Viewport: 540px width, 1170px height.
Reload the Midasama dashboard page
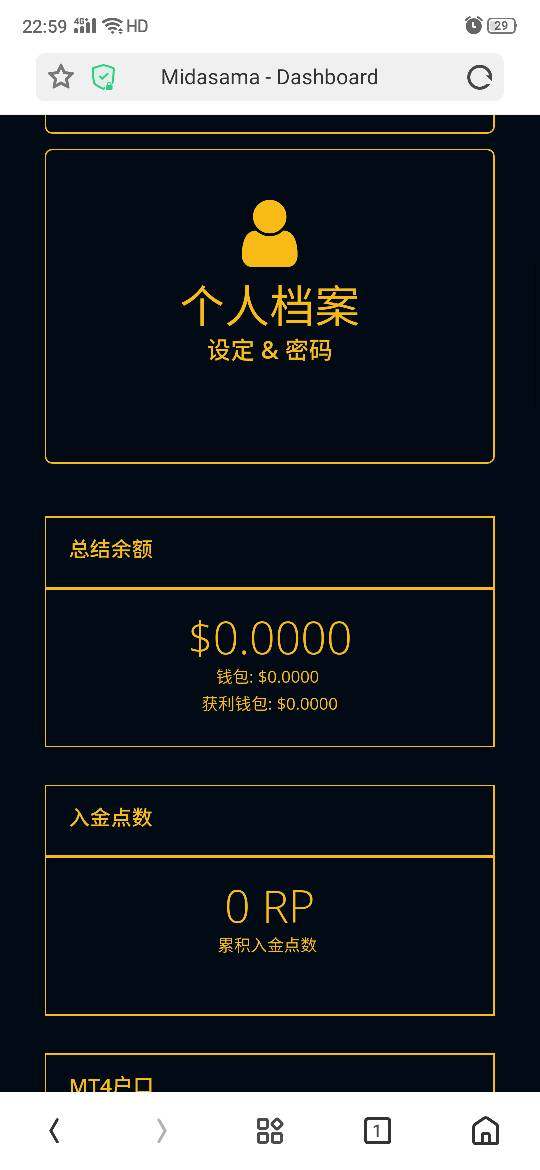coord(480,77)
